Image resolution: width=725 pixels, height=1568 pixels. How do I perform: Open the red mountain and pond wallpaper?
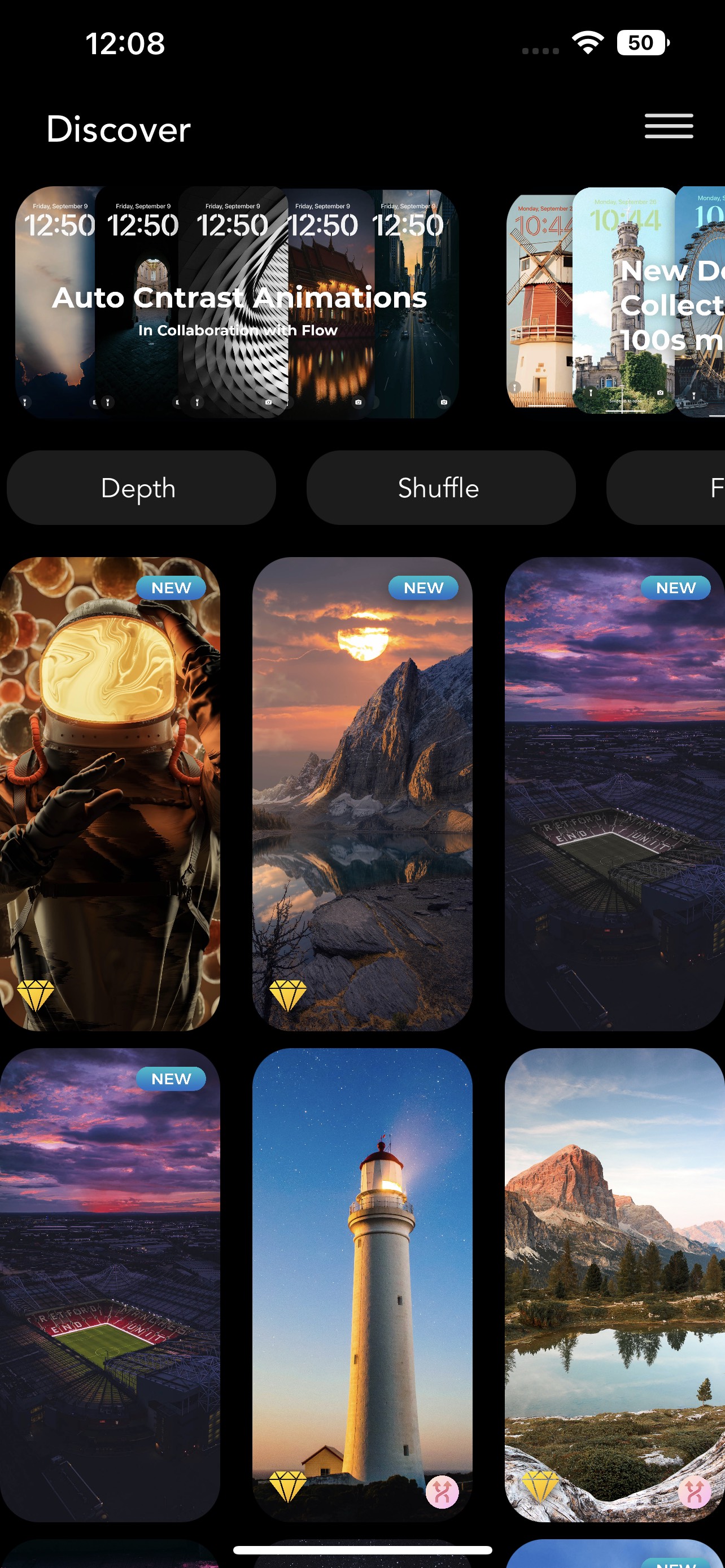(x=615, y=1285)
